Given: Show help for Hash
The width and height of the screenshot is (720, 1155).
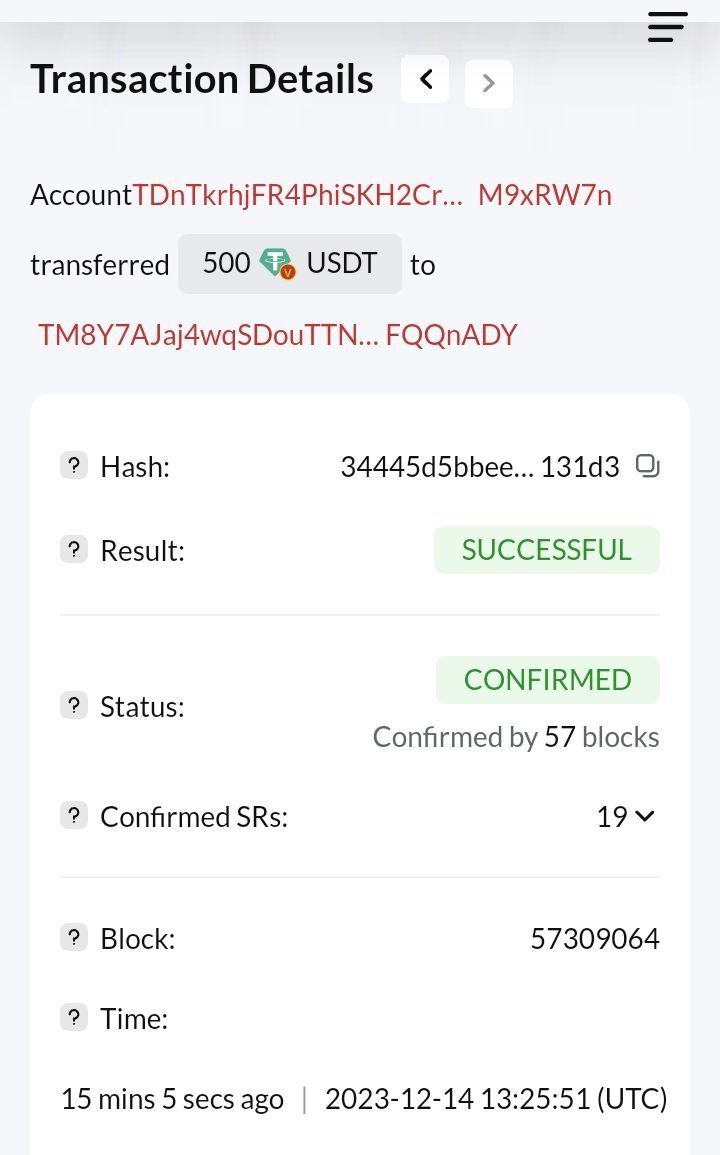Looking at the screenshot, I should [x=74, y=465].
